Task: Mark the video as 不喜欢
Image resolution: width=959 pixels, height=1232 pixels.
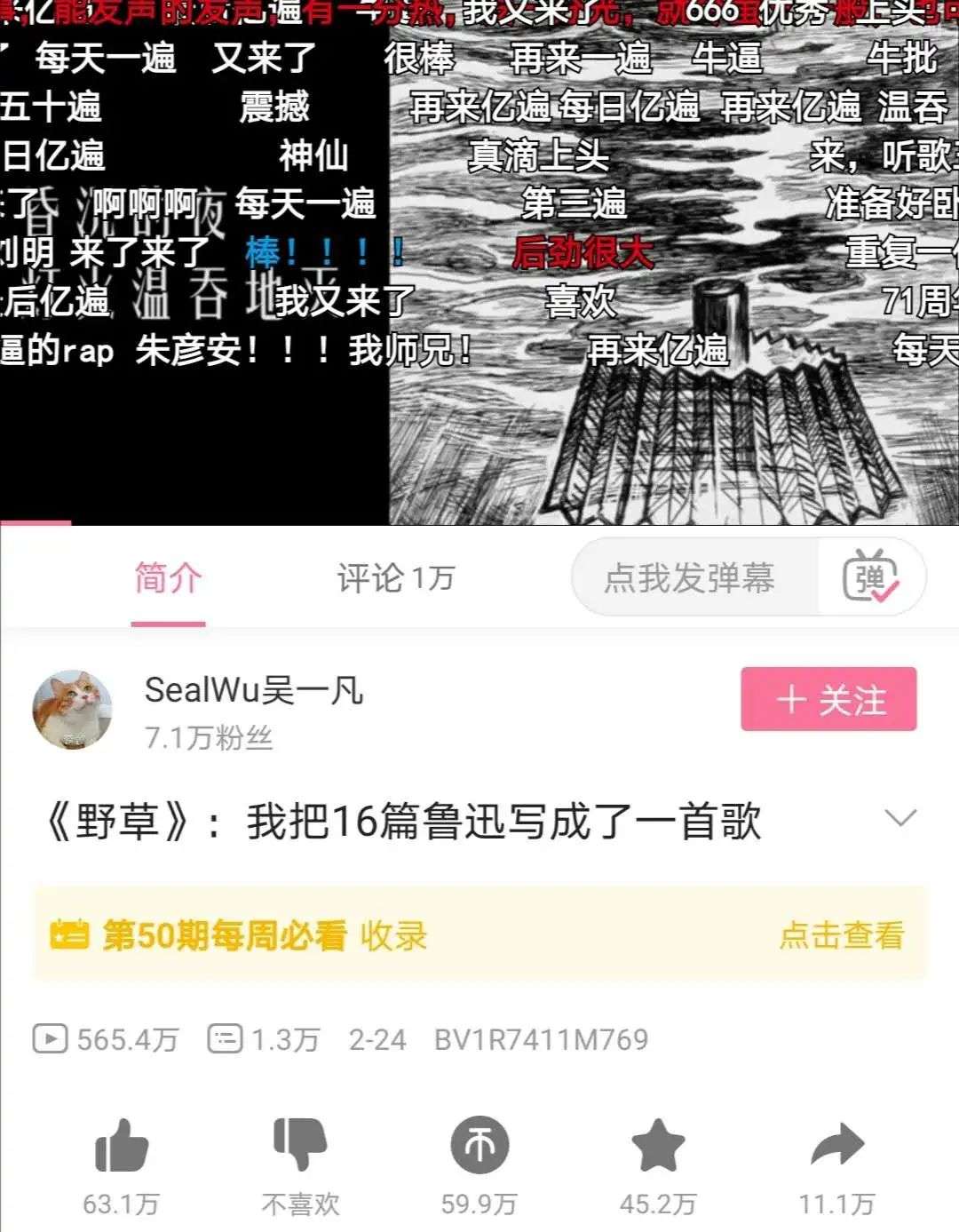Action: click(x=300, y=1146)
